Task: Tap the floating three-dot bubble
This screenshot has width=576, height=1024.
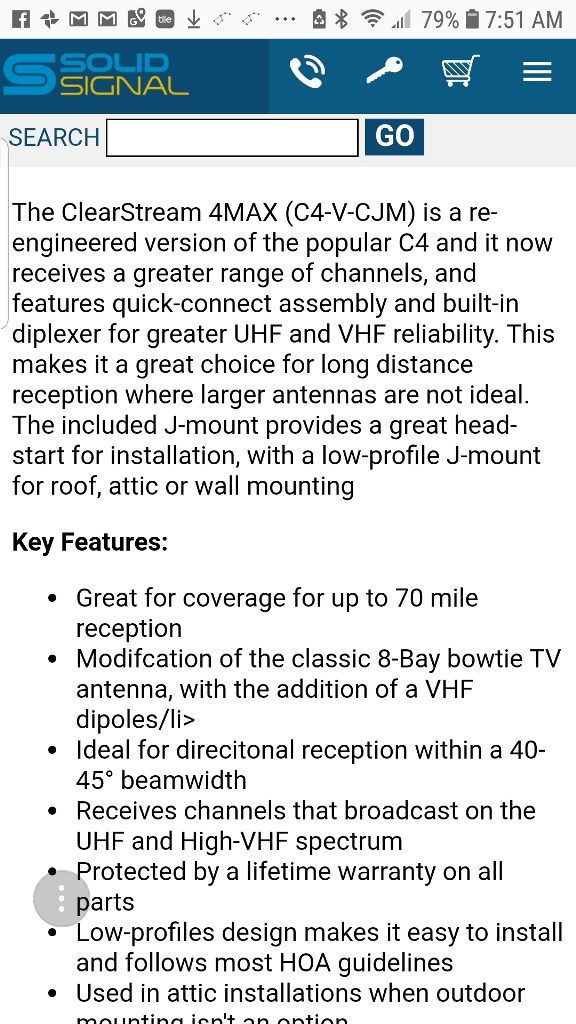Action: point(61,899)
